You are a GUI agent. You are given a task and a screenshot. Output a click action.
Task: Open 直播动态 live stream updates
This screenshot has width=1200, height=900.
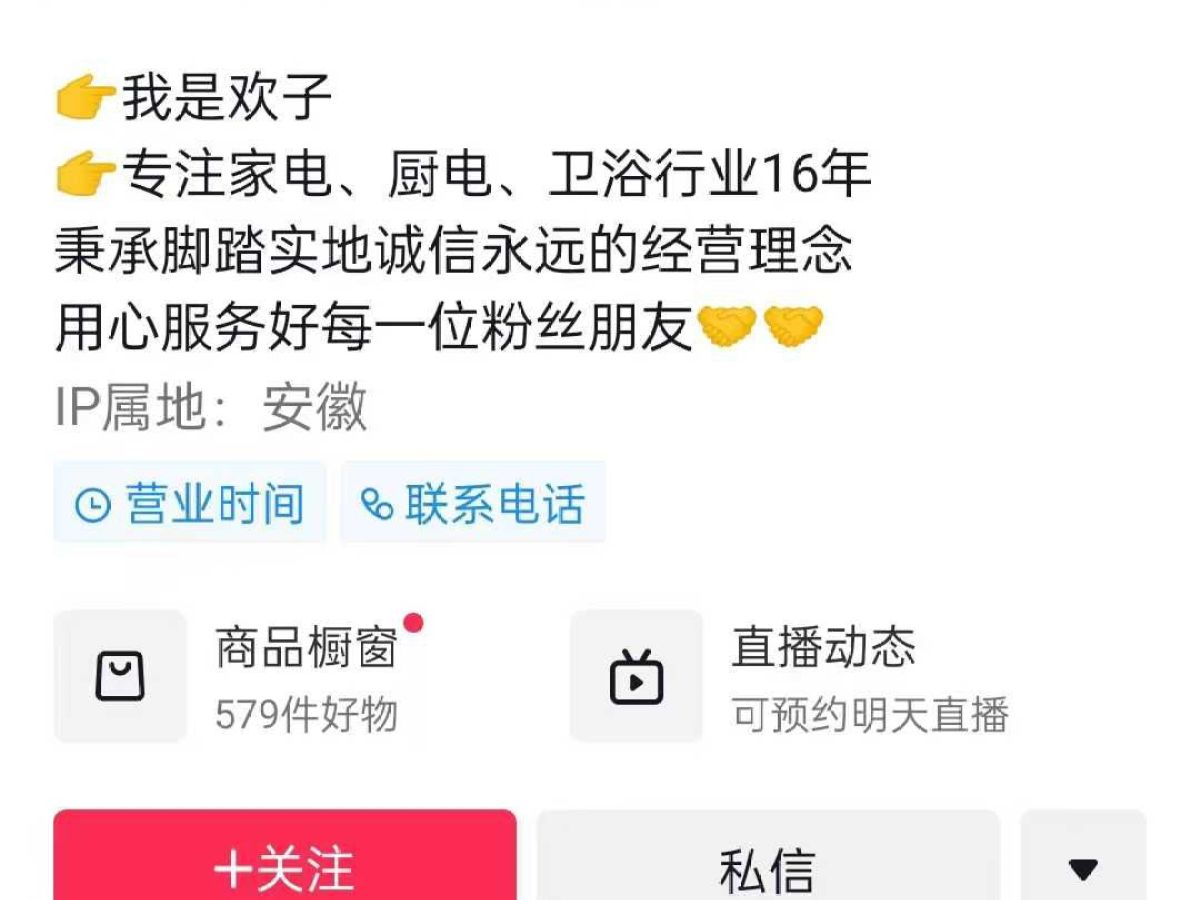(790, 676)
